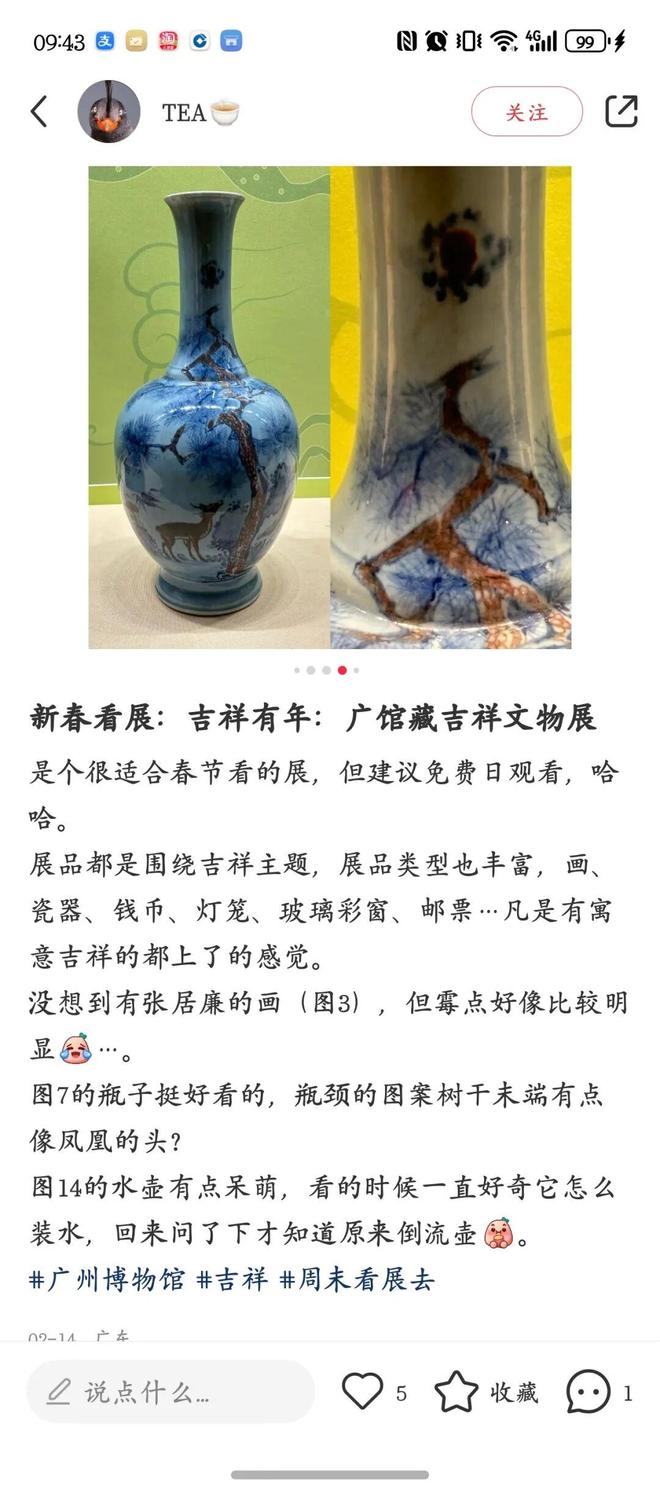Open the comments bubble icon
660x1490 pixels.
tap(588, 1391)
